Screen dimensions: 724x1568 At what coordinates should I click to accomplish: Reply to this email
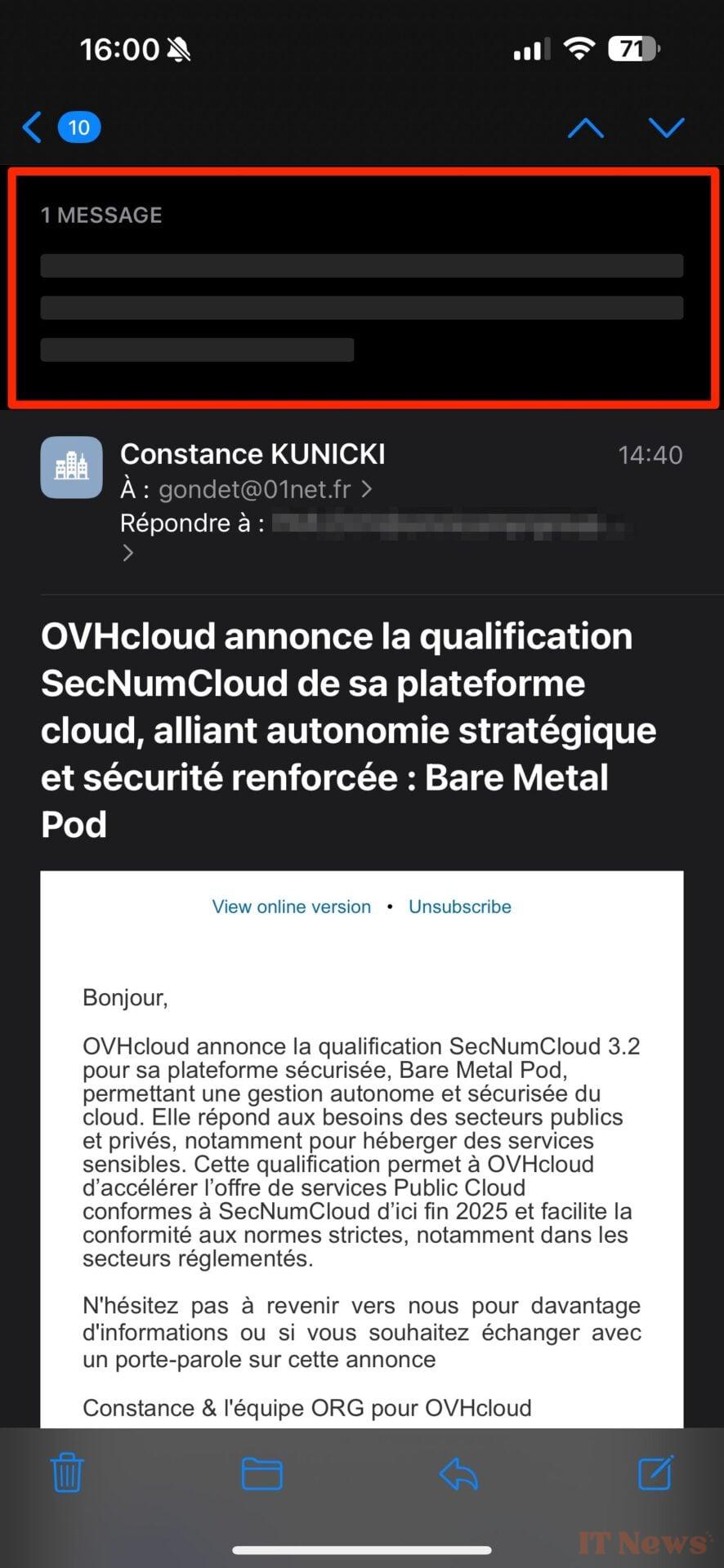pyautogui.click(x=458, y=1473)
